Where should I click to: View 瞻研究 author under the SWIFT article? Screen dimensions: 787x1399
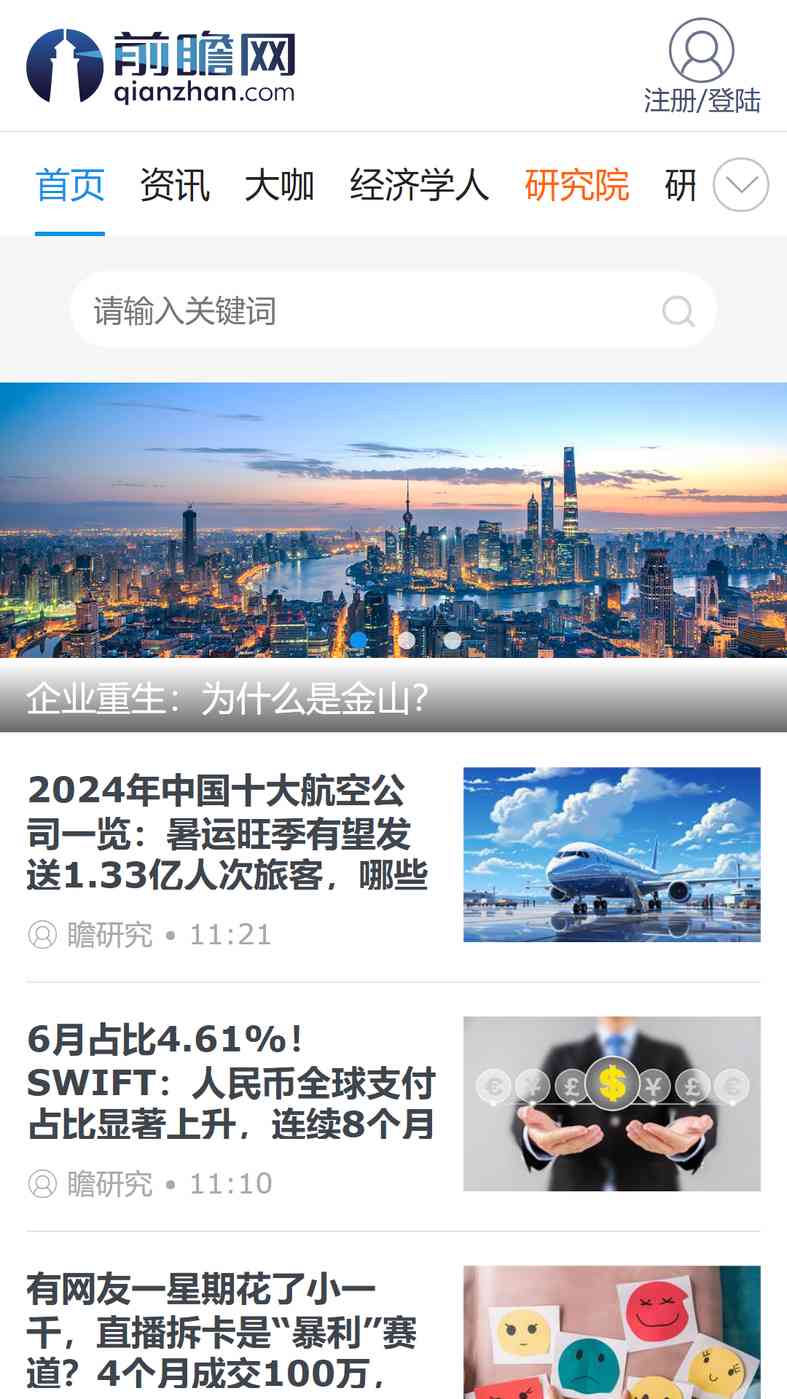point(108,1184)
